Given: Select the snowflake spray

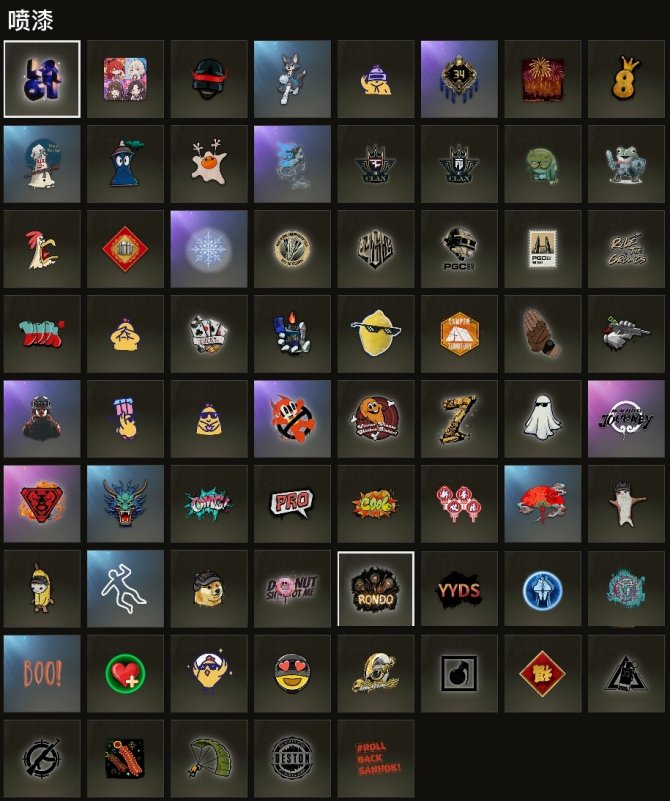Looking at the screenshot, I should click(209, 249).
